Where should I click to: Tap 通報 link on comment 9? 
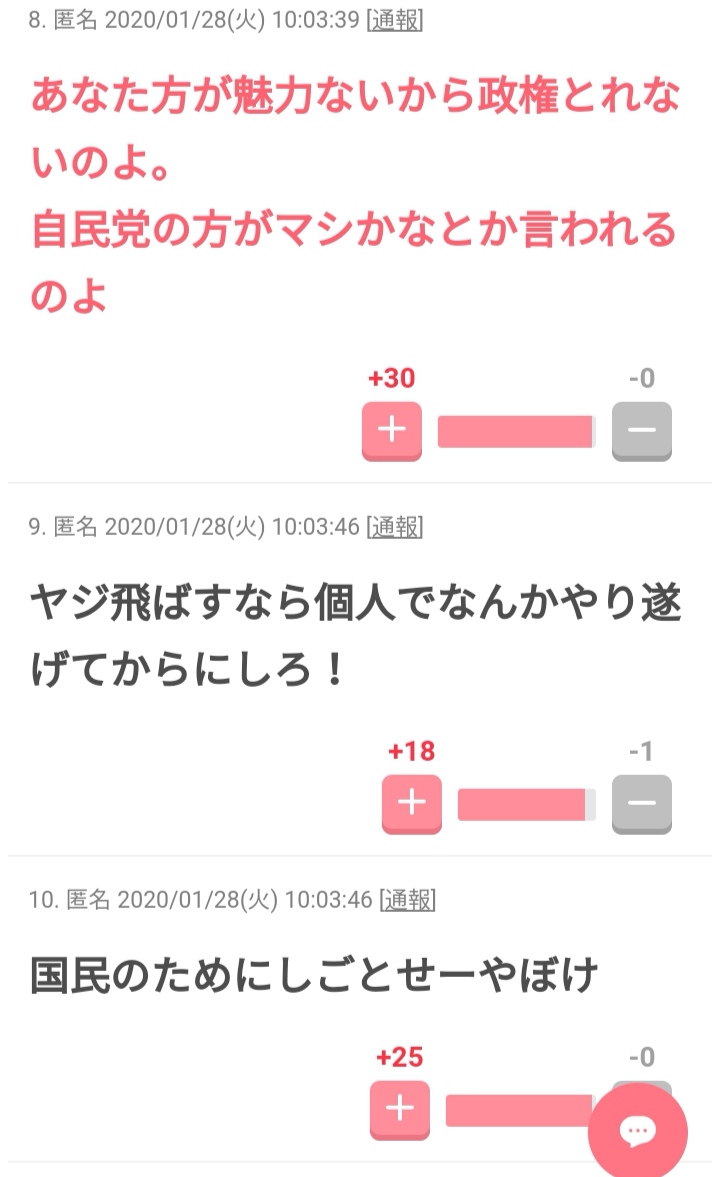coord(395,526)
